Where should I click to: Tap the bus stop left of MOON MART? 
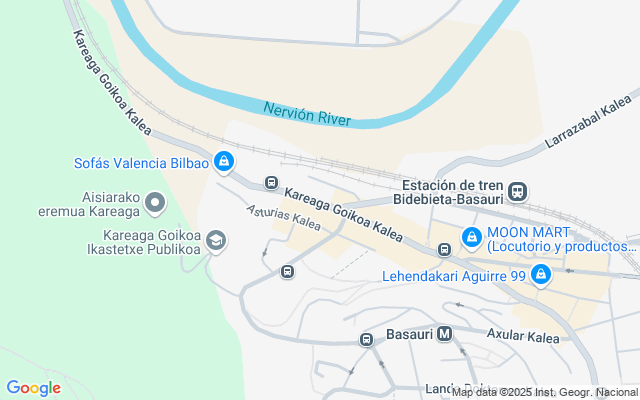pyautogui.click(x=445, y=250)
